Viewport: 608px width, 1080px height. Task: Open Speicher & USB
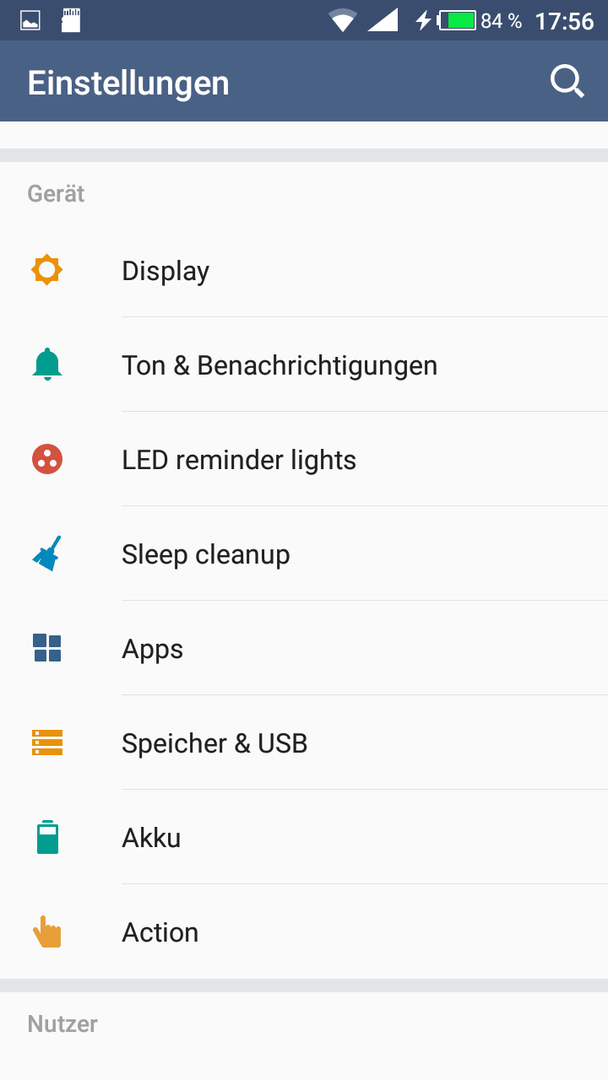point(304,742)
